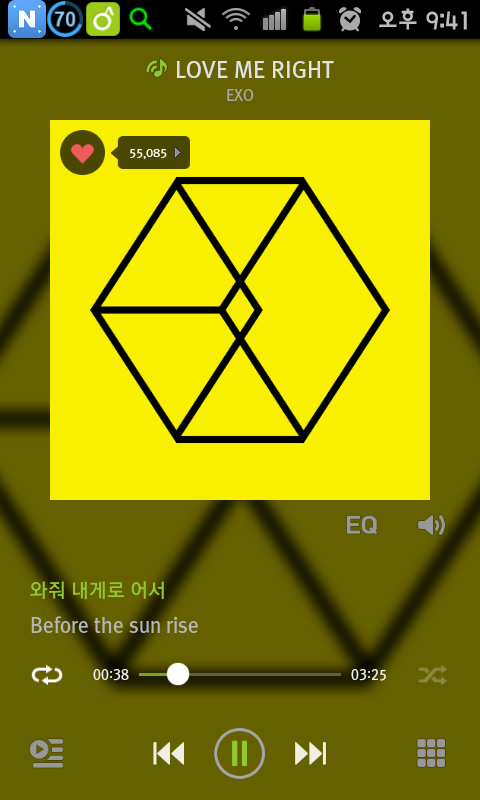Open full lyrics from the lyric line
Screen dimensions: 480x800
[114, 608]
